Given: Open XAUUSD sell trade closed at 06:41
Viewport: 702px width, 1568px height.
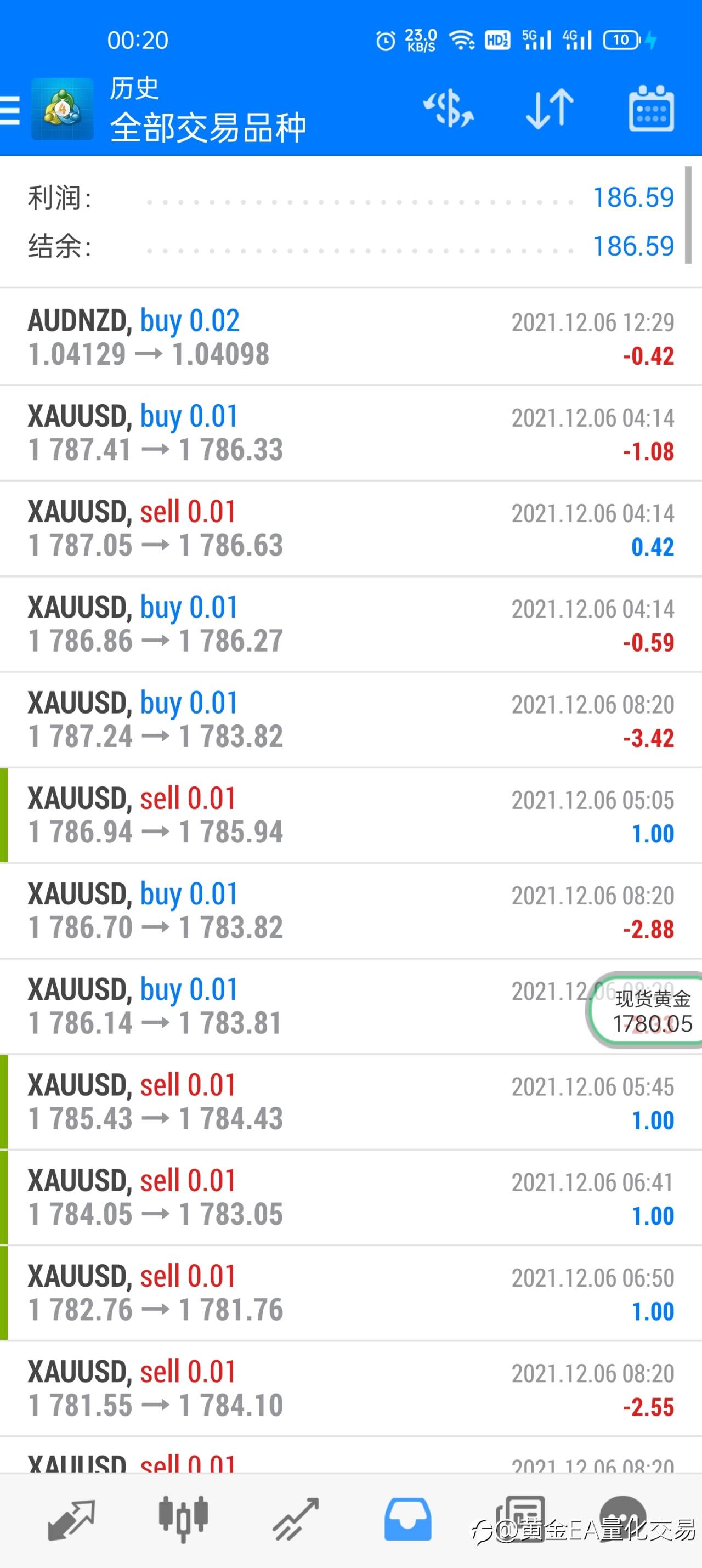Looking at the screenshot, I should 350,1197.
